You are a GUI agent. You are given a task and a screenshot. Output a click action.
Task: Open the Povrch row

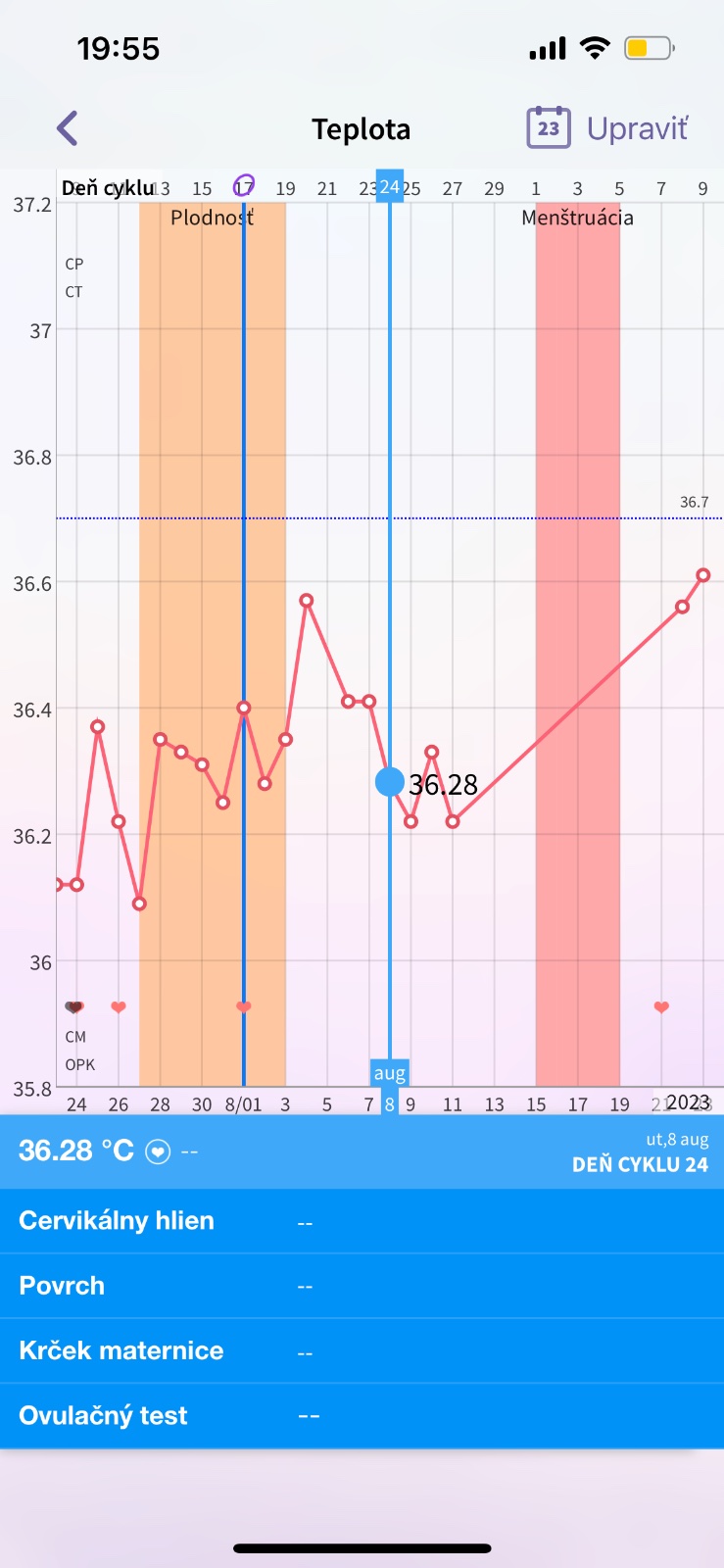pos(362,1286)
